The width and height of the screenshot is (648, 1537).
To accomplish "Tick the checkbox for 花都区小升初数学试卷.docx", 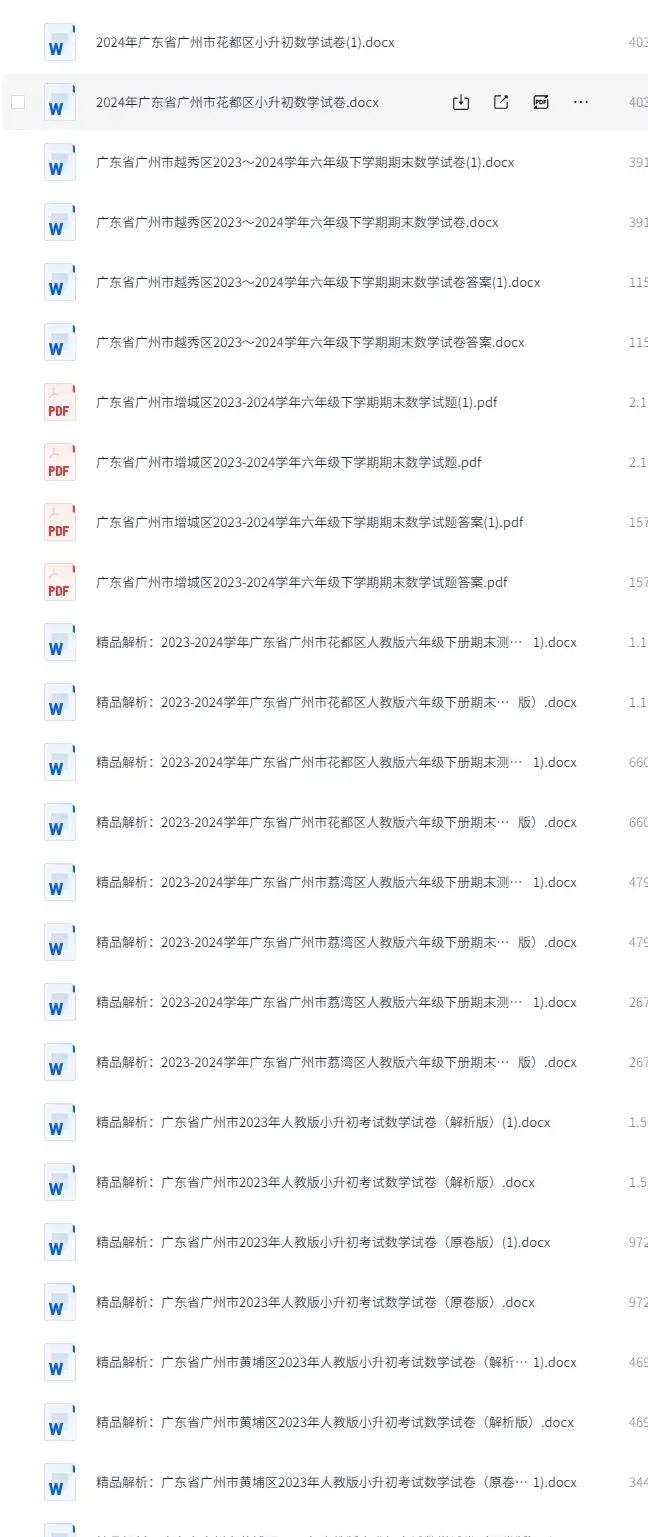I will pos(18,102).
